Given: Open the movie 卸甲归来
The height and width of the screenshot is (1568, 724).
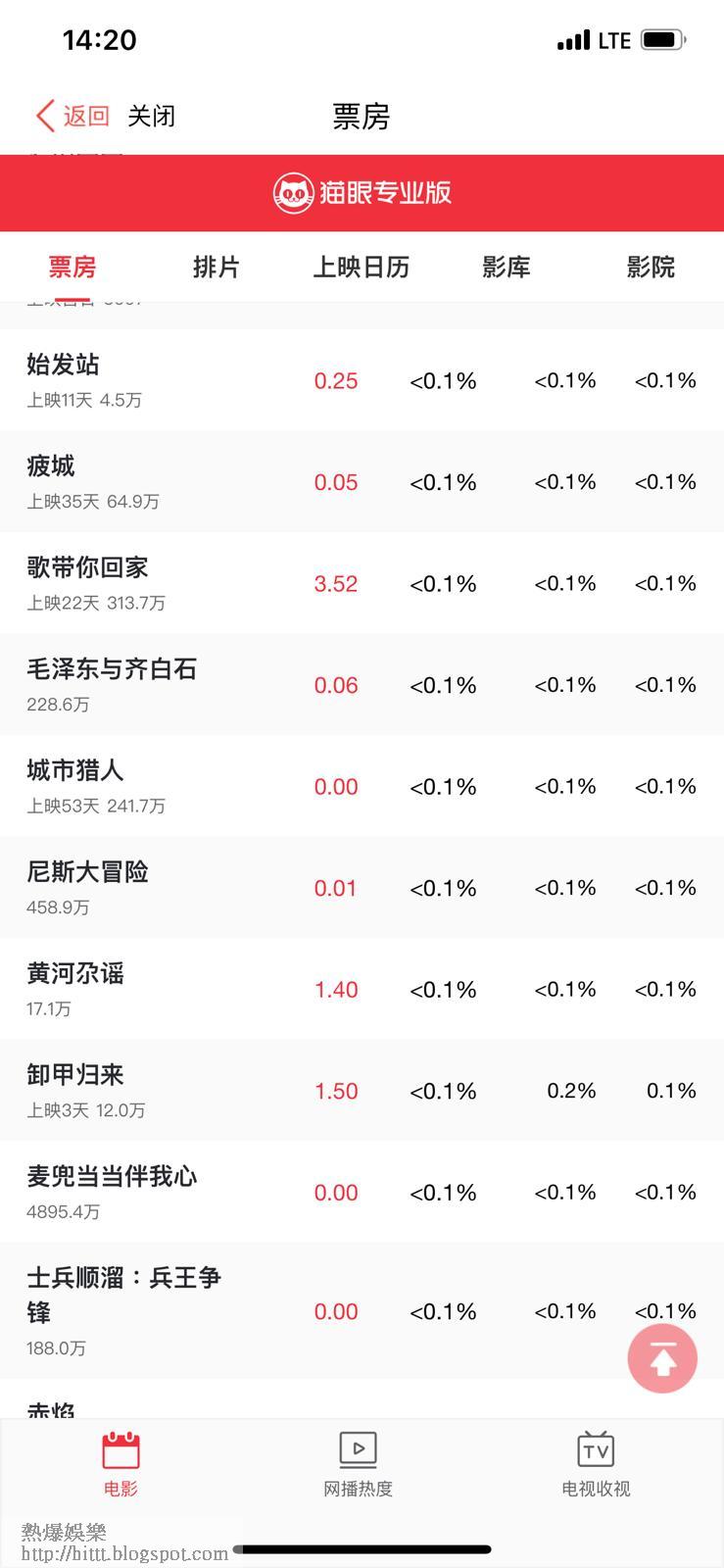Looking at the screenshot, I should tap(362, 1091).
